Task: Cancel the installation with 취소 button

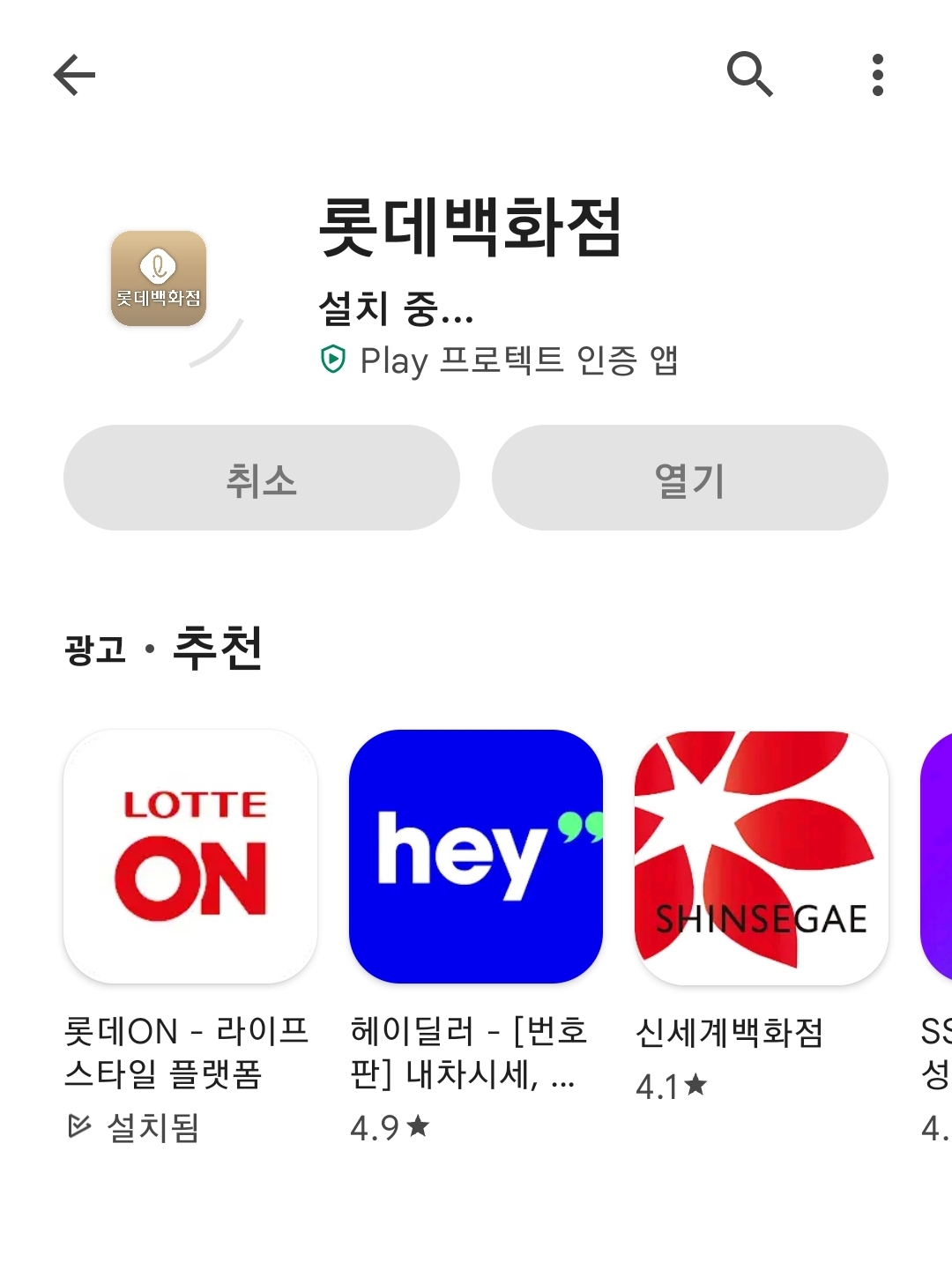Action: (260, 478)
